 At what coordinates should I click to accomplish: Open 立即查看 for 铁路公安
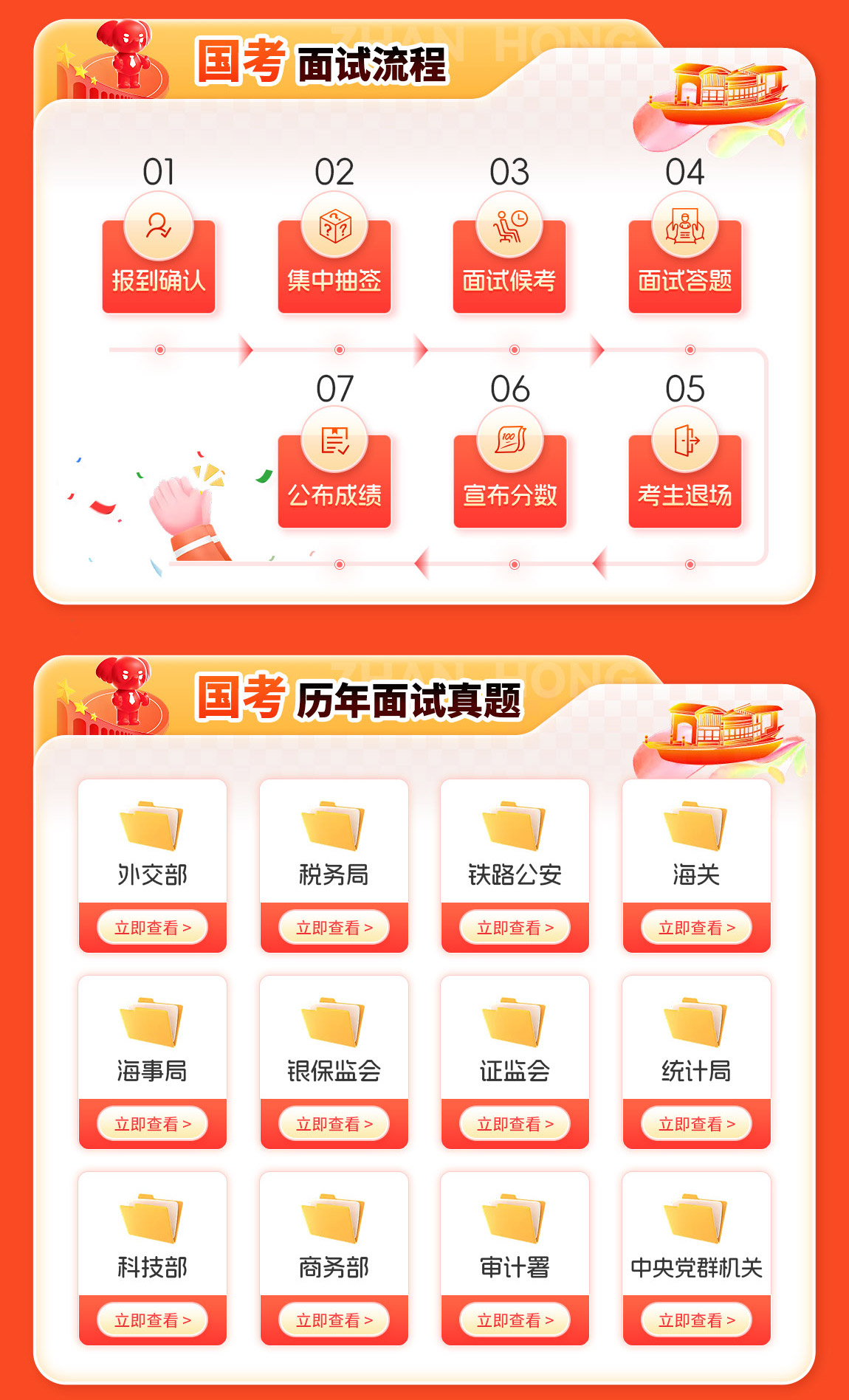coord(515,928)
